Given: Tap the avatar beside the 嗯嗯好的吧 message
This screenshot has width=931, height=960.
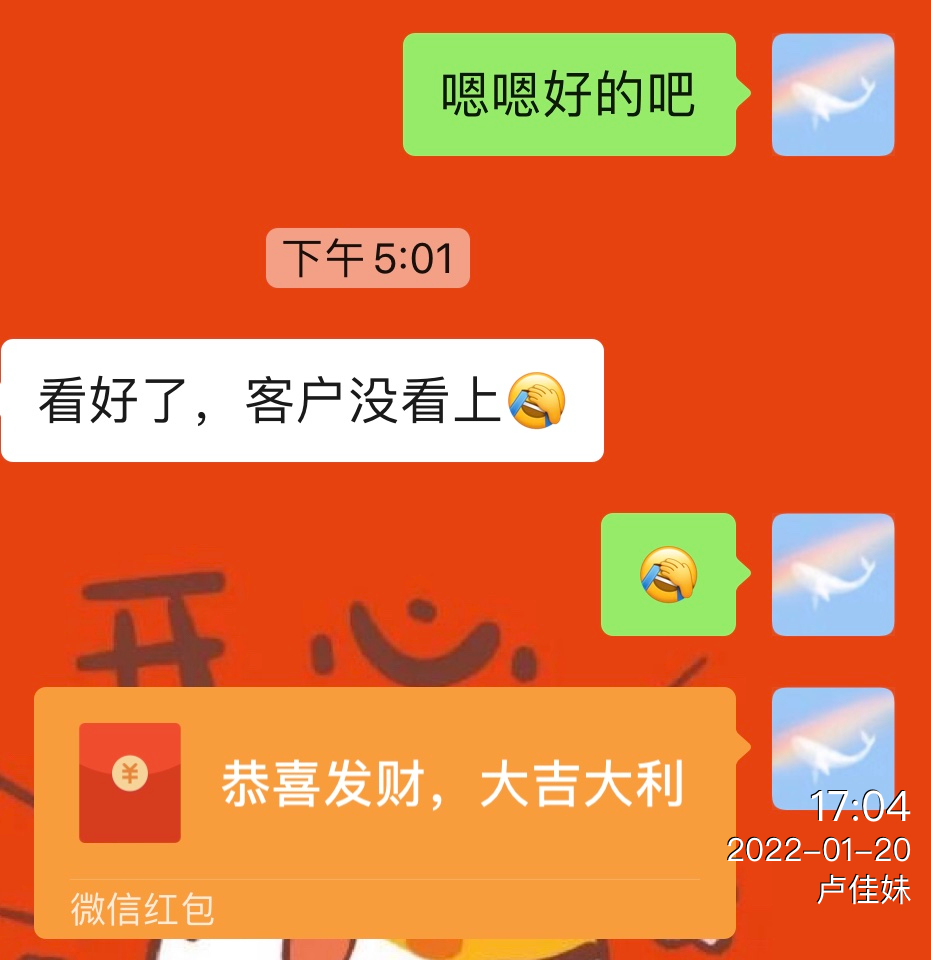Looking at the screenshot, I should click(x=832, y=95).
